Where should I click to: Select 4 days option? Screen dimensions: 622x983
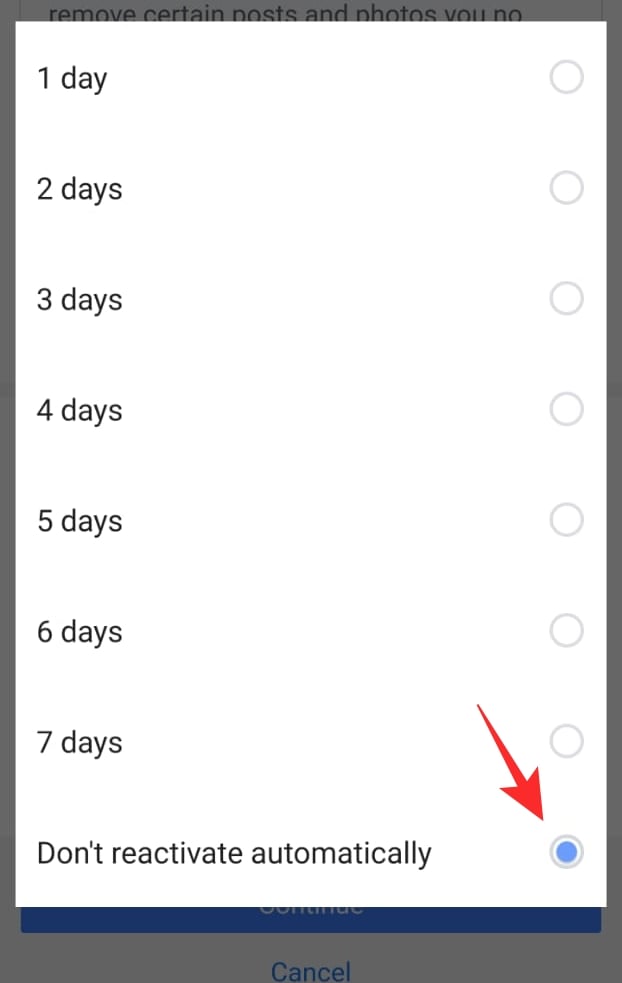tap(566, 409)
